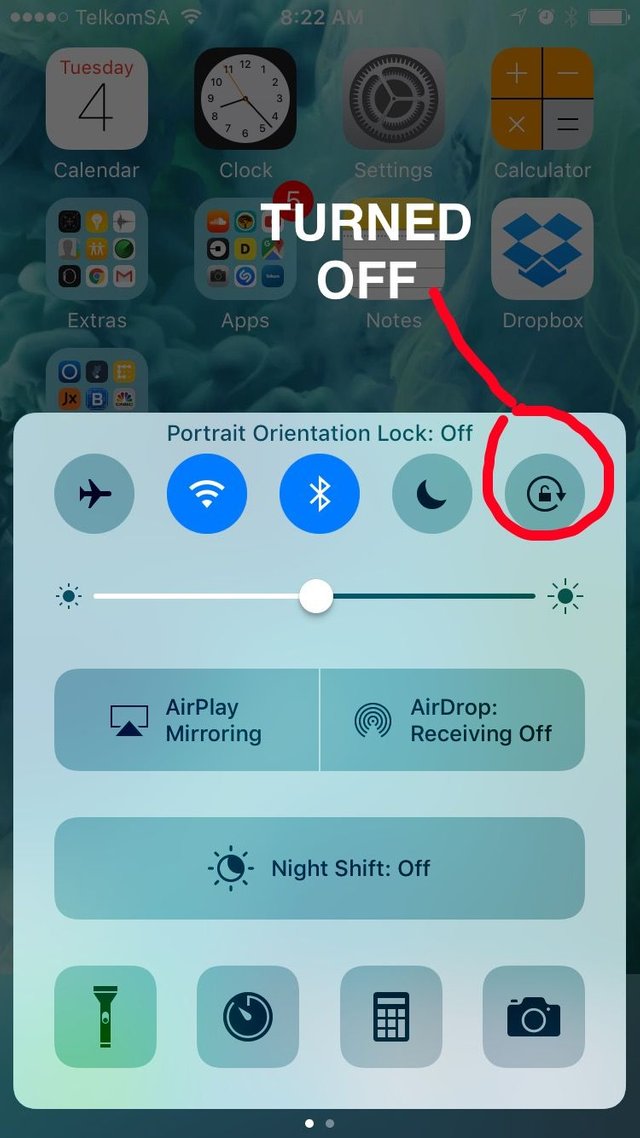Screen dimensions: 640x1138
Task: Turn off Wi-Fi
Action: pyautogui.click(x=207, y=493)
